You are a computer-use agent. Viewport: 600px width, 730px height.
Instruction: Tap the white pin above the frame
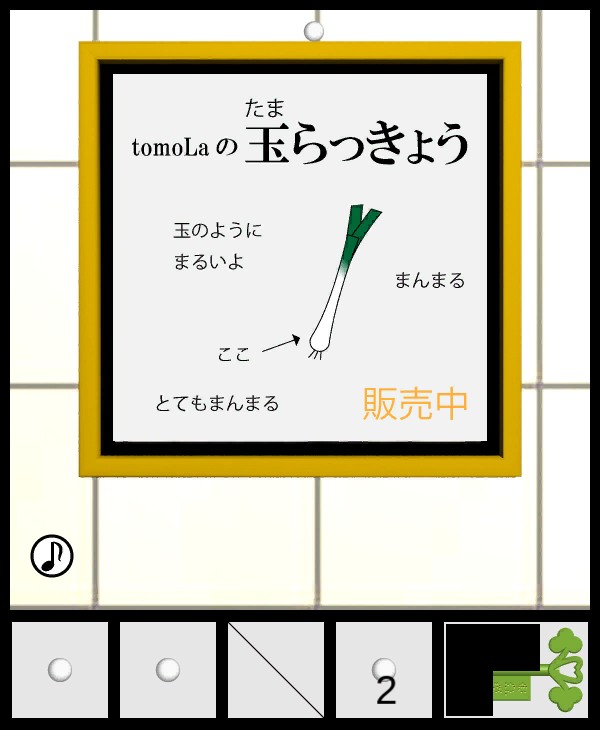[314, 31]
